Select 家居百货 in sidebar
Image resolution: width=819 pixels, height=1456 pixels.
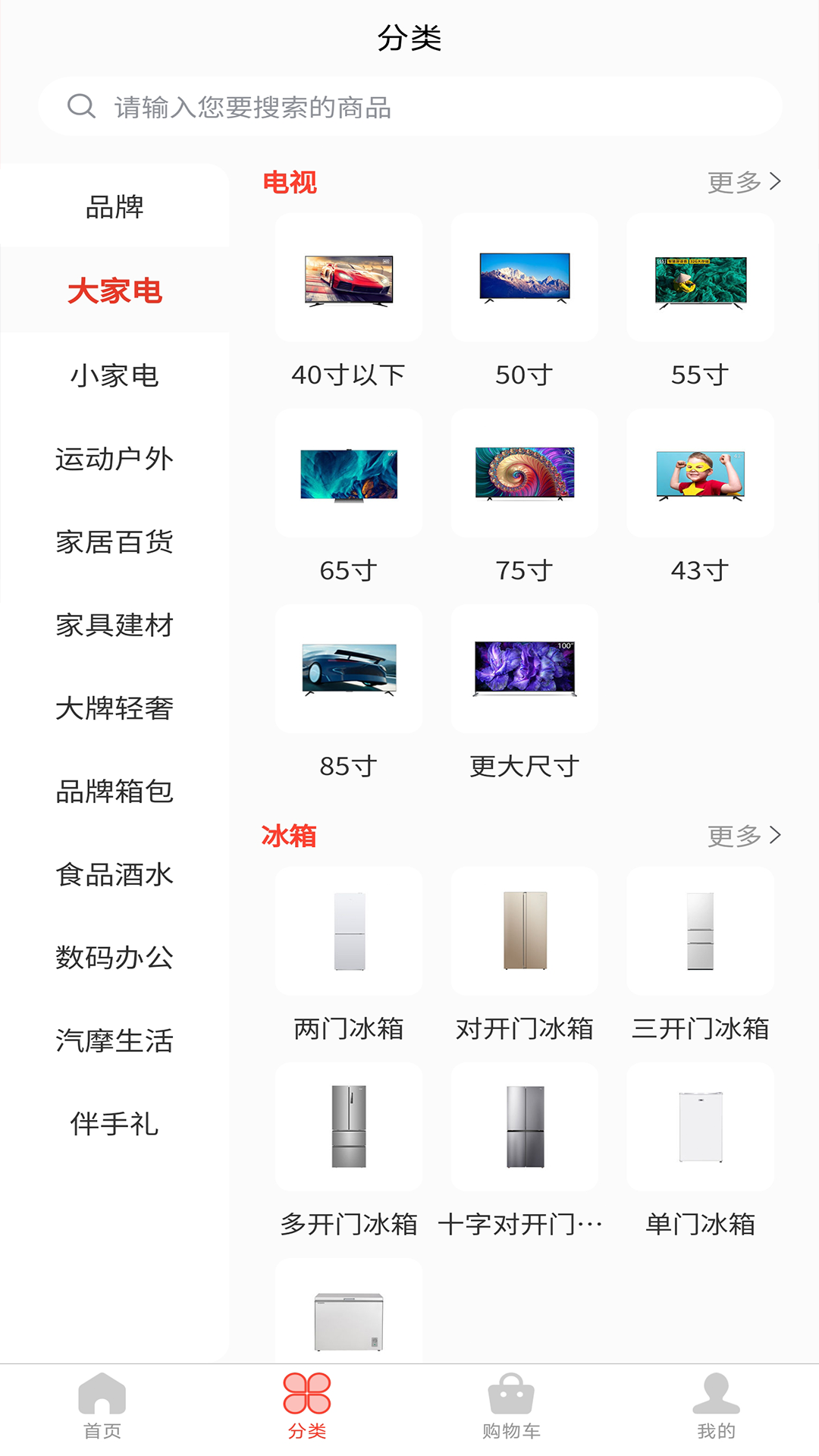pyautogui.click(x=115, y=542)
